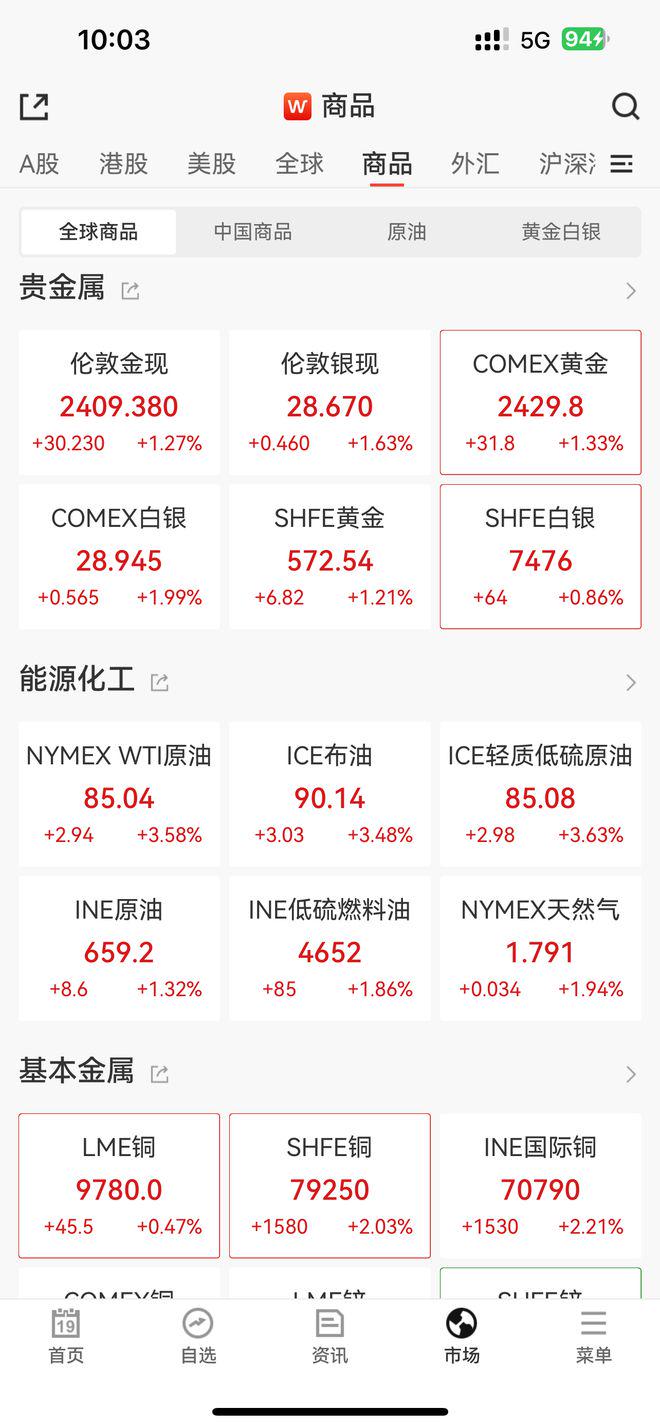Switch to the 港股 tab
This screenshot has height=1428, width=660.
pyautogui.click(x=124, y=163)
